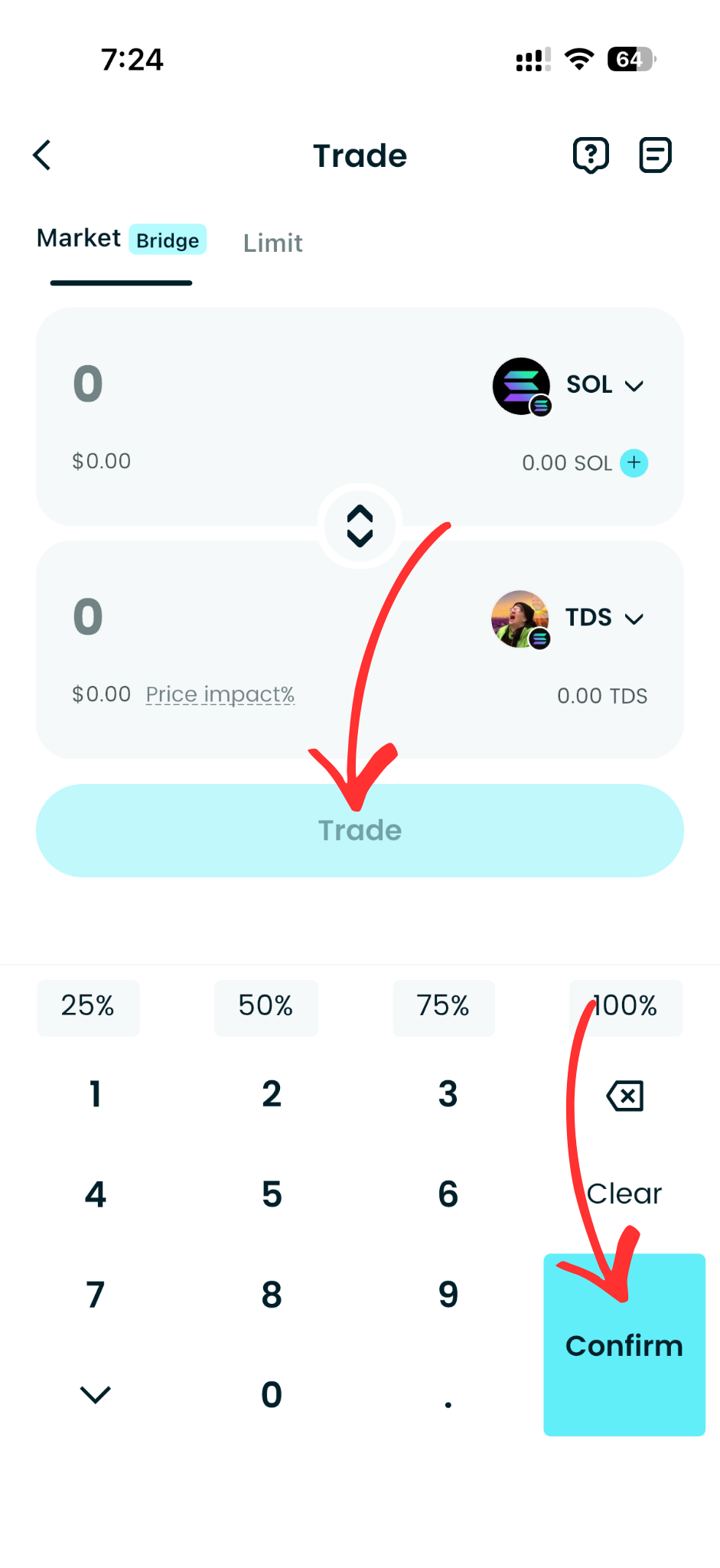720x1568 pixels.
Task: Swap the SOL and TDS tokens
Action: click(360, 526)
